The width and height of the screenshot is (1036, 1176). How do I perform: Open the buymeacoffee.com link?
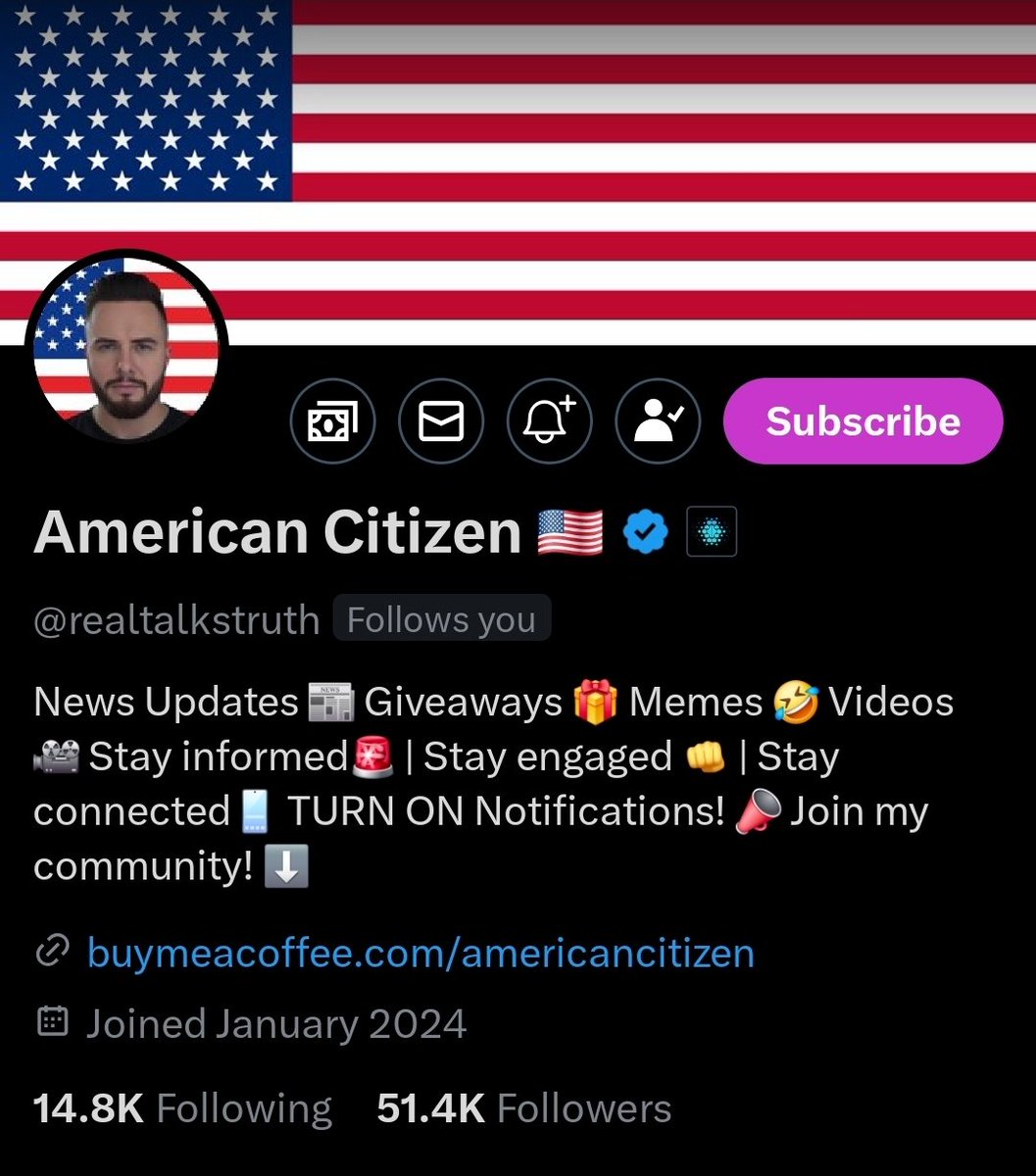click(x=420, y=953)
